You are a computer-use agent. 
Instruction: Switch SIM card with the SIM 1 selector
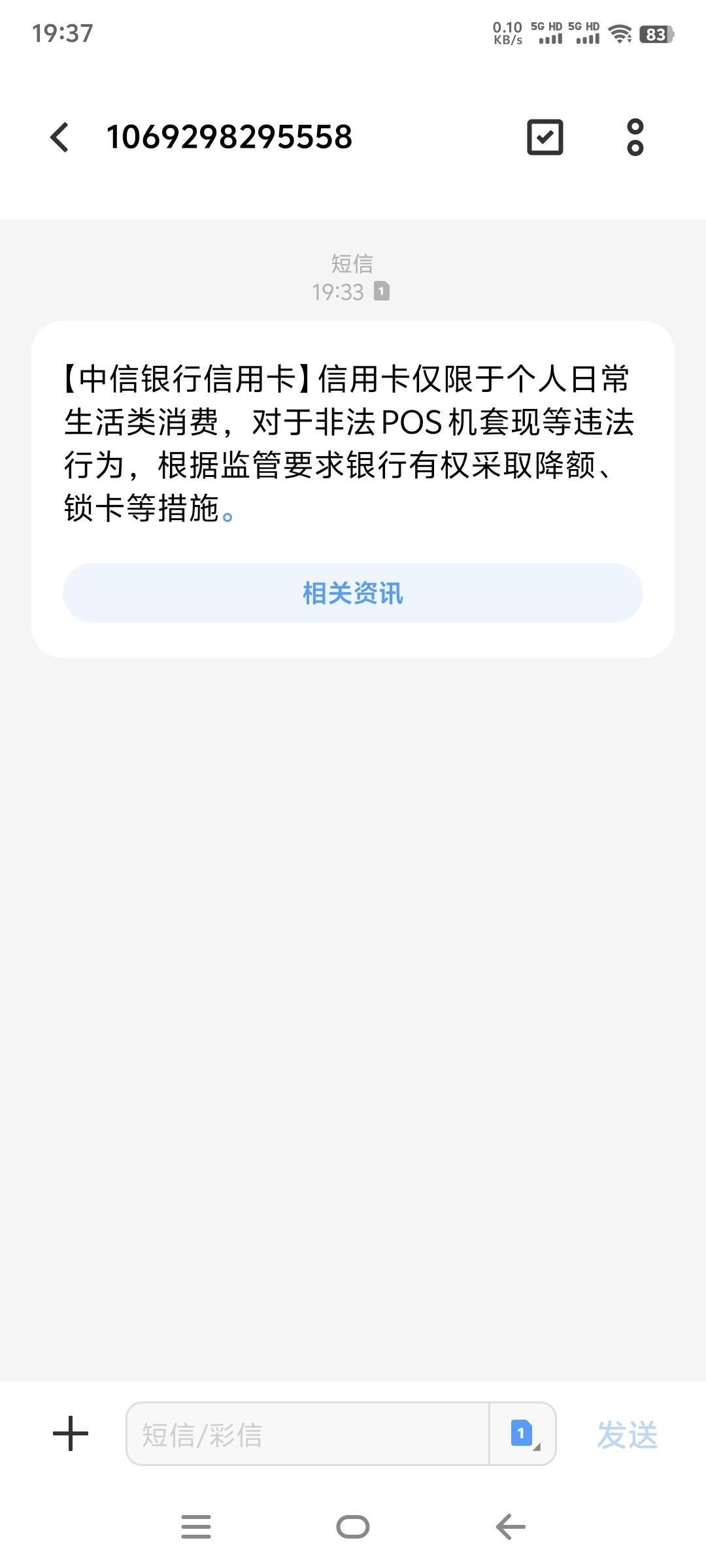(x=523, y=1434)
